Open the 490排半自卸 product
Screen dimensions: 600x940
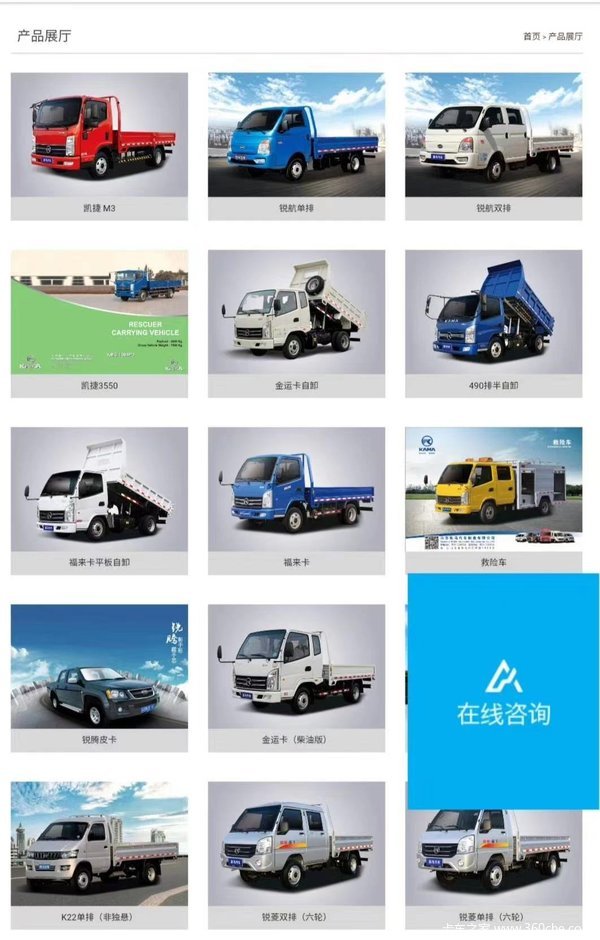493,312
